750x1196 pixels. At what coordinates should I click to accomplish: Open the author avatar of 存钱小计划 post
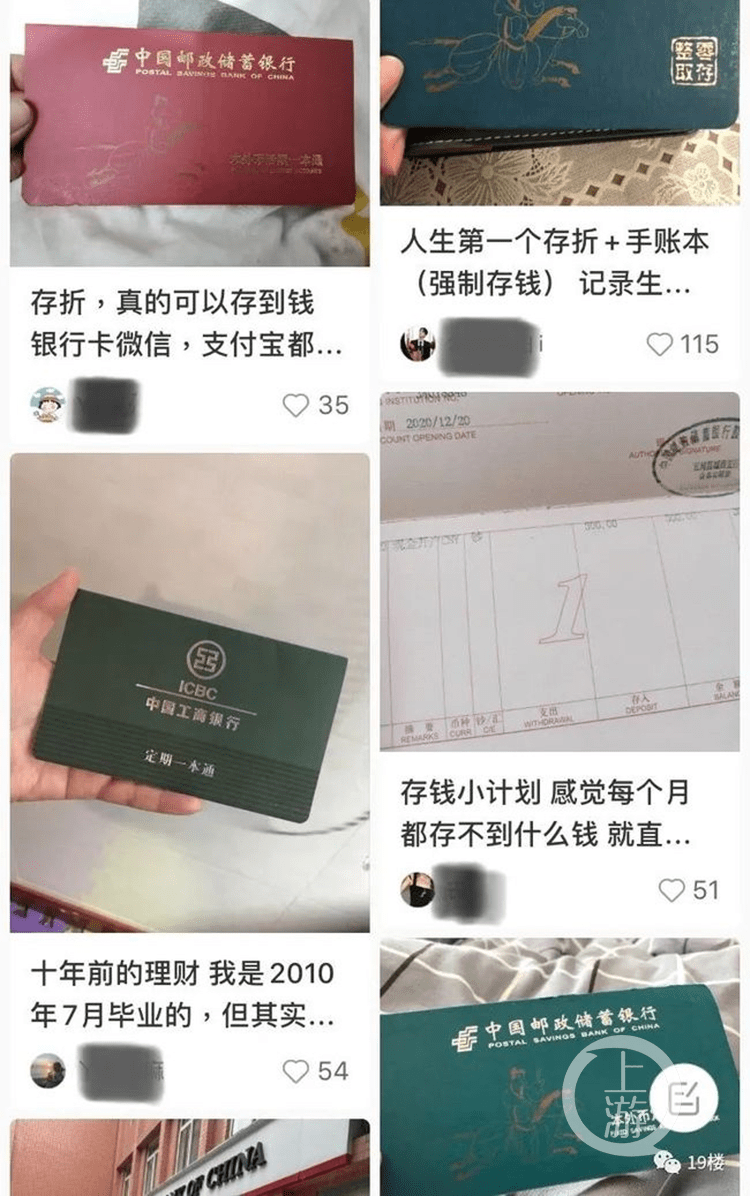(417, 889)
